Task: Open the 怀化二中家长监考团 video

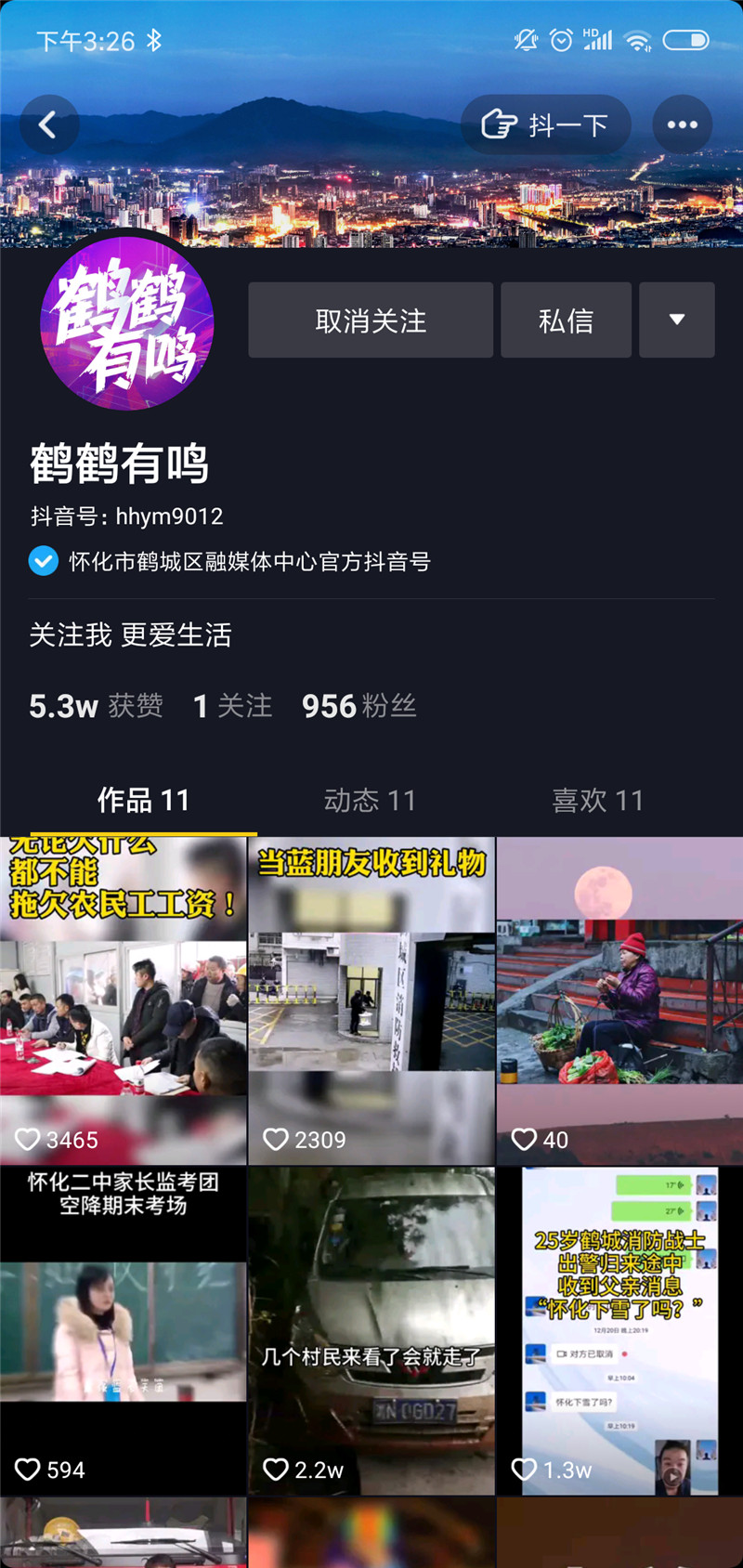Action: 124,1330
